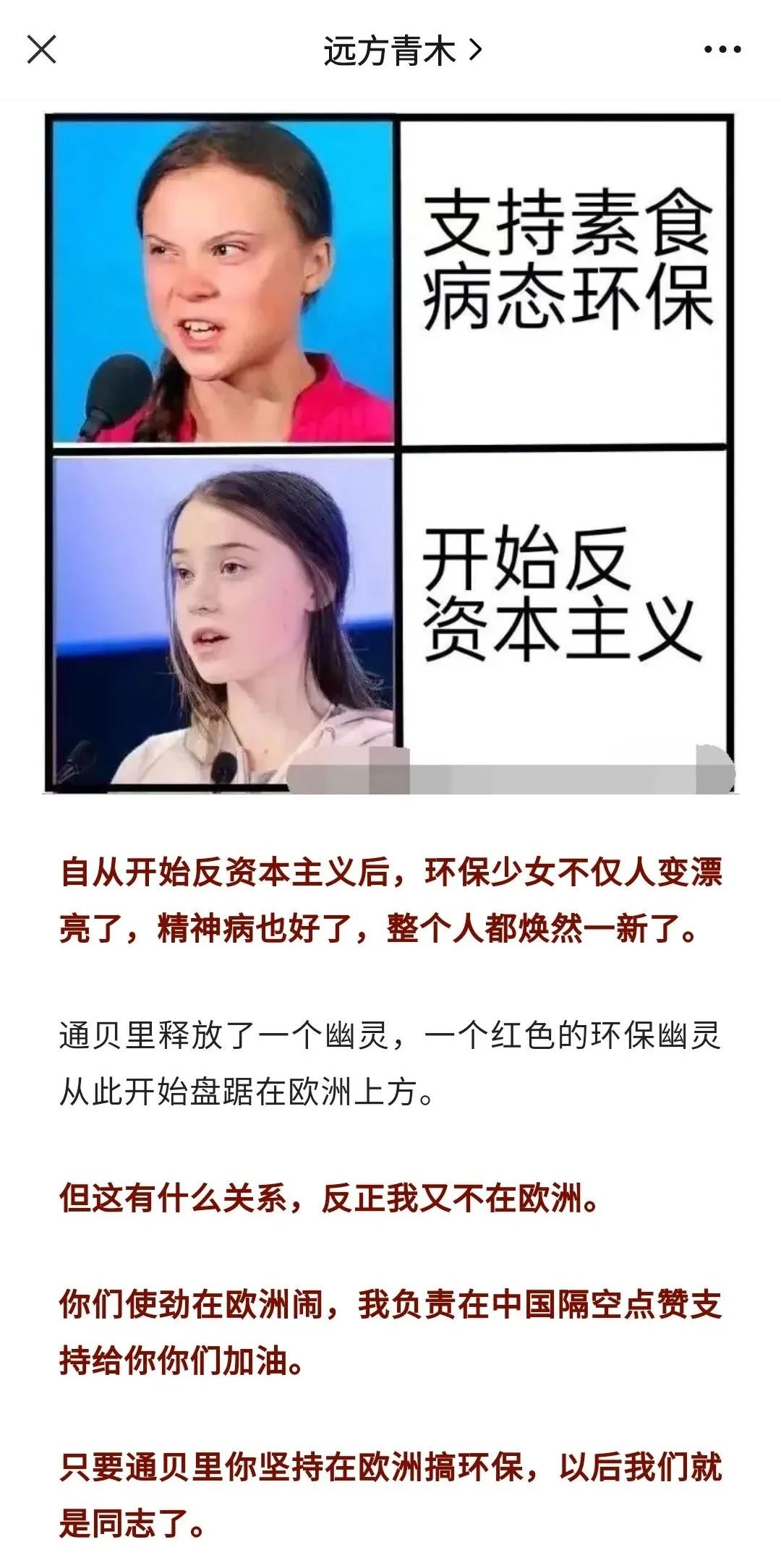Open the three-dot overflow menu
This screenshot has width=781, height=1568.
pos(722,50)
